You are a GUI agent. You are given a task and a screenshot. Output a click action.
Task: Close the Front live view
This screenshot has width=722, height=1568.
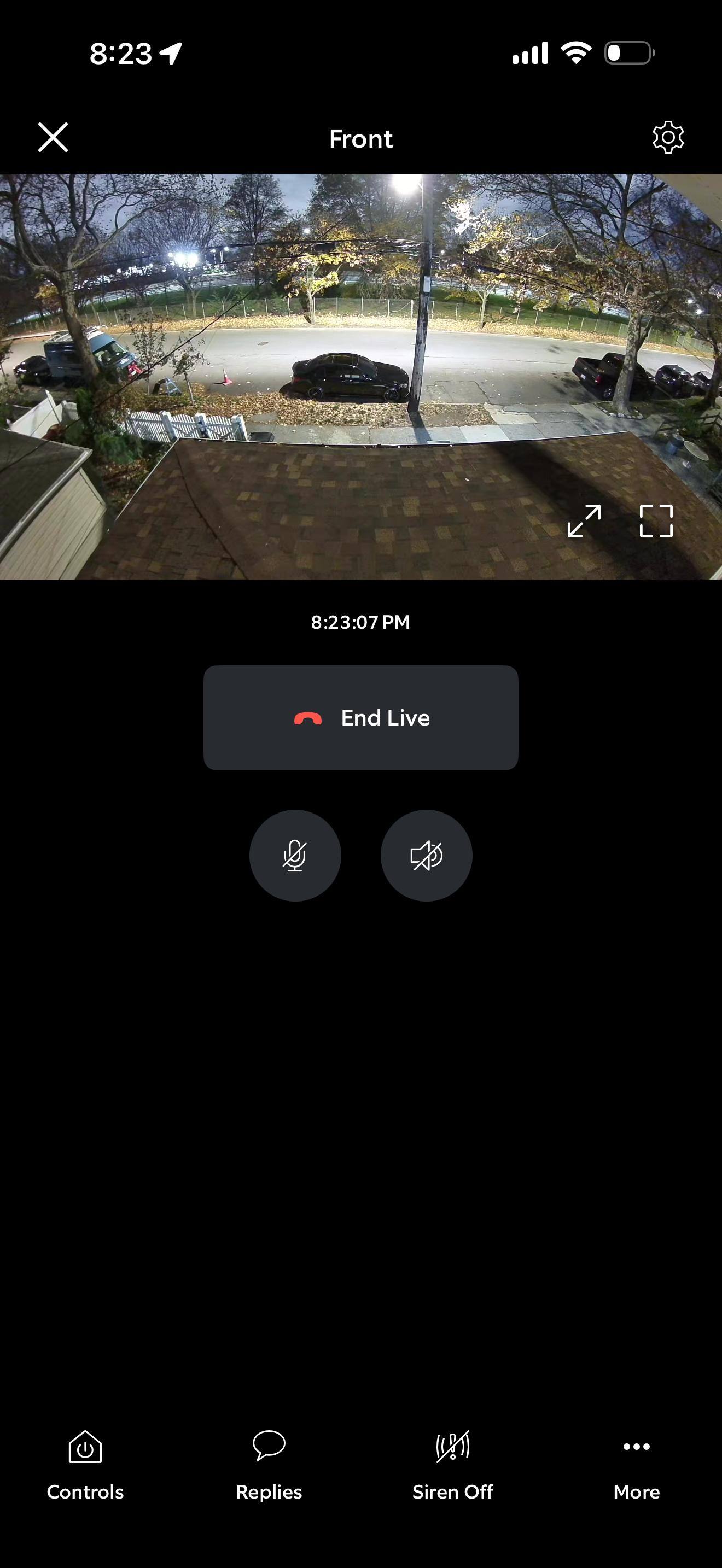click(53, 137)
